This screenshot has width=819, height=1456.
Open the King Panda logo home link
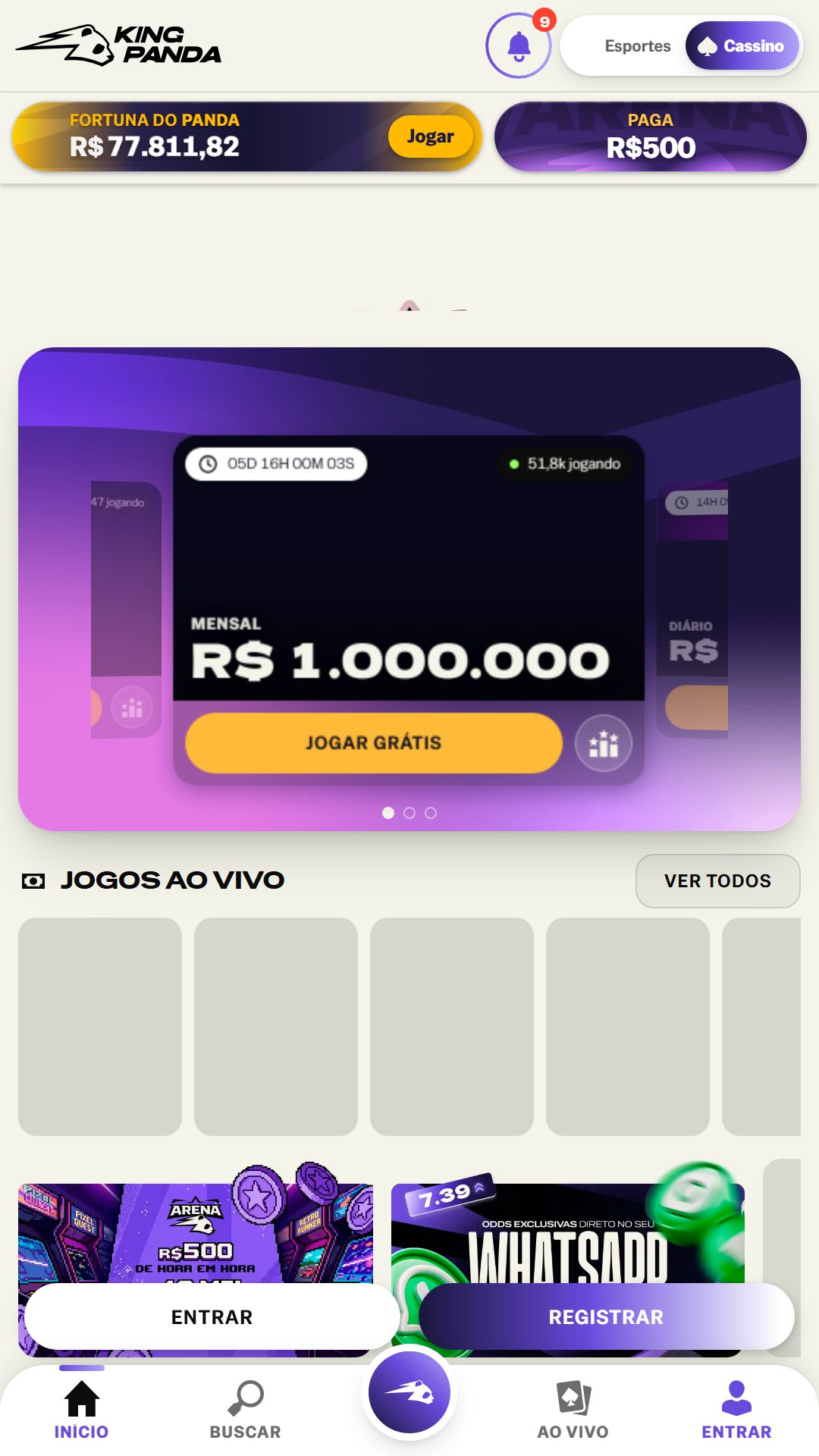[119, 45]
